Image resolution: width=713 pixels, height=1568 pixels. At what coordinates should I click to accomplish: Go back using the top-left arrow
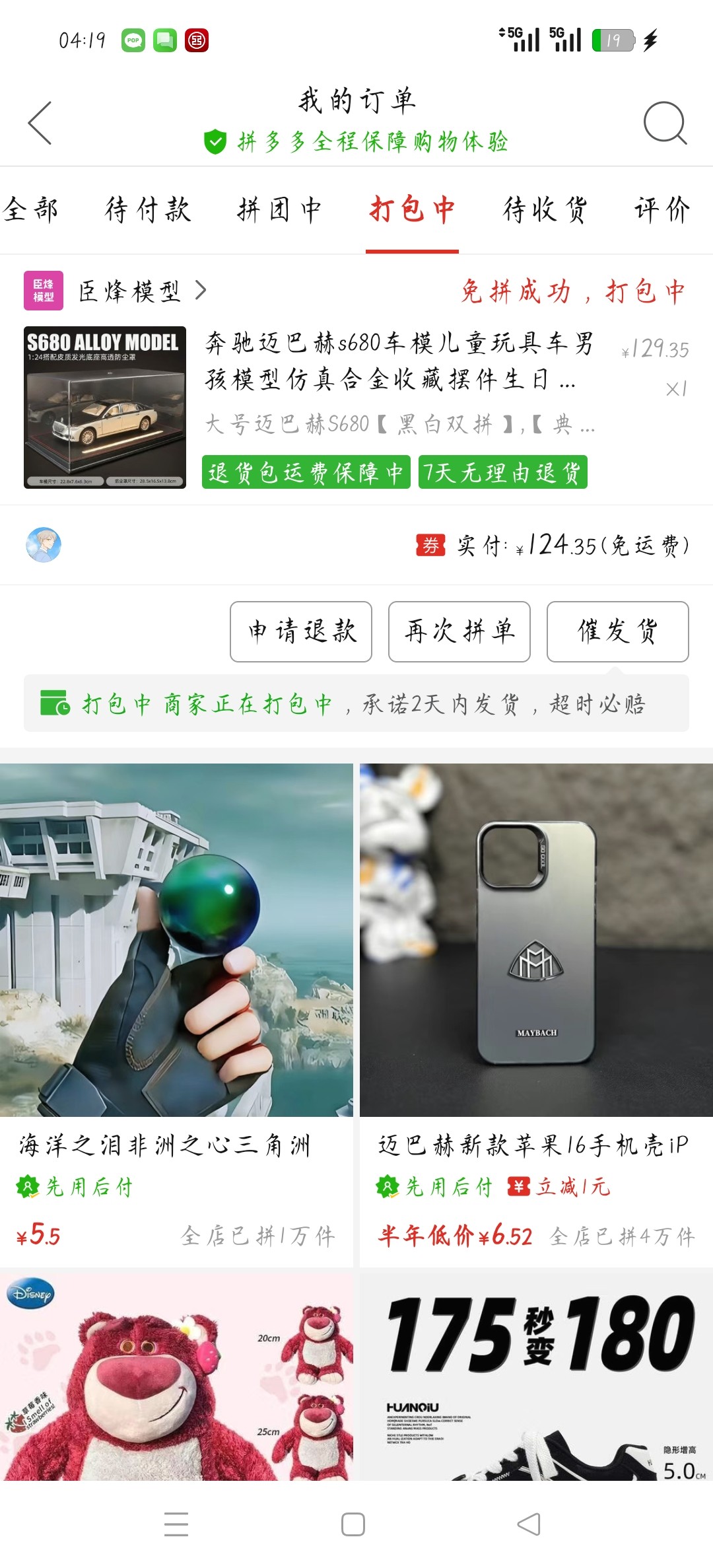coord(40,123)
